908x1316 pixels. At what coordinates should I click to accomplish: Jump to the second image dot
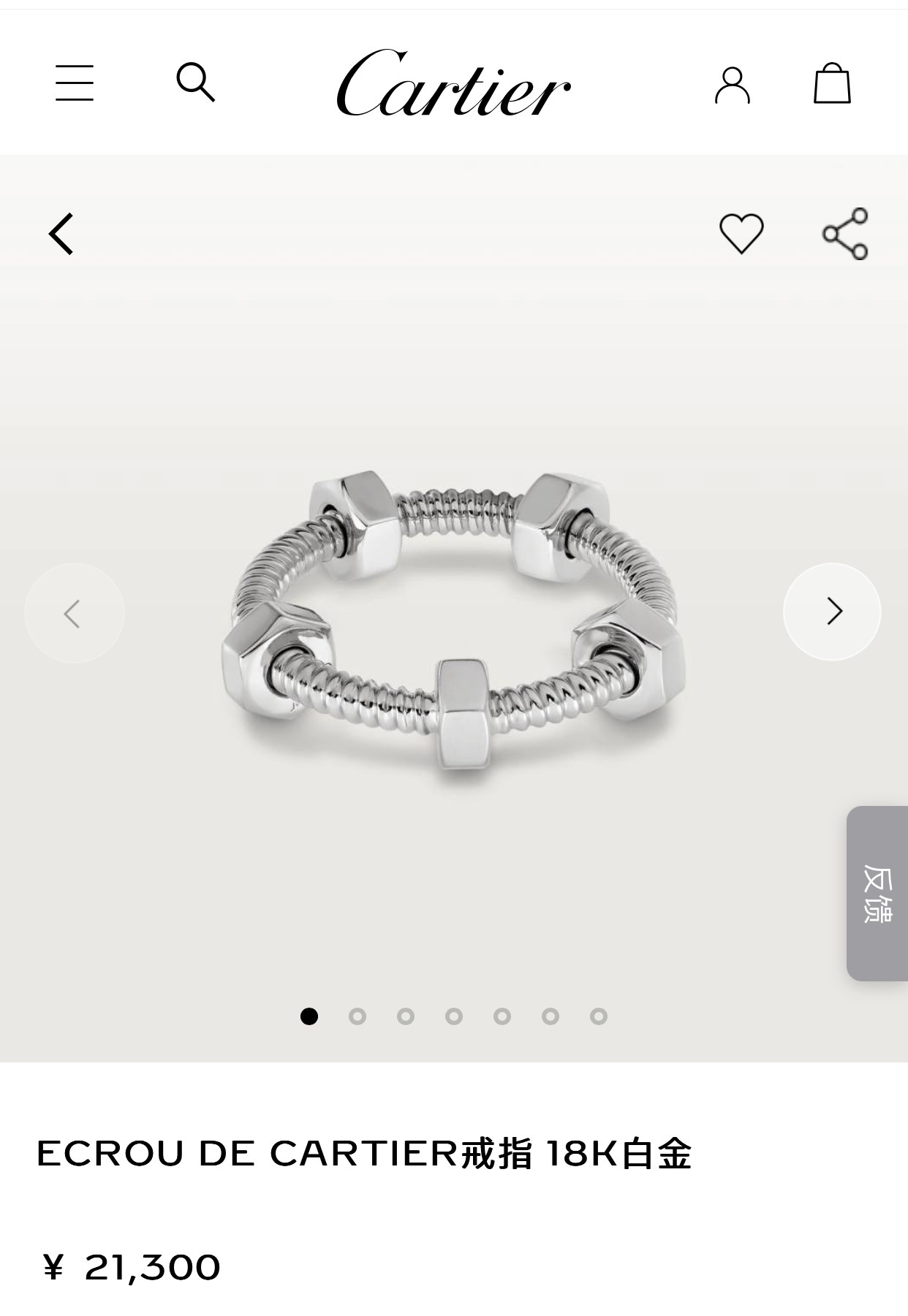click(x=357, y=1016)
